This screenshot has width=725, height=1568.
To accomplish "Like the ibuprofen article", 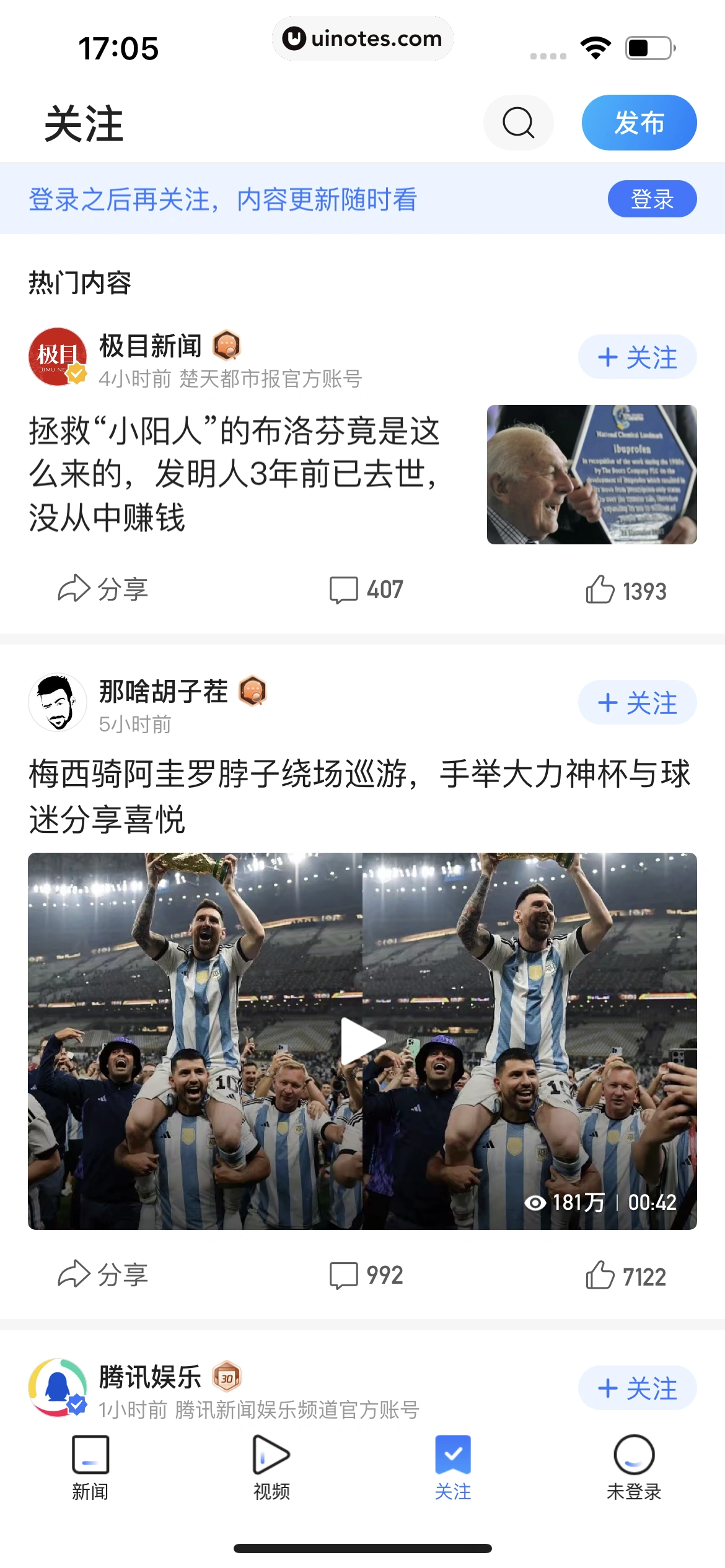I will [x=626, y=590].
